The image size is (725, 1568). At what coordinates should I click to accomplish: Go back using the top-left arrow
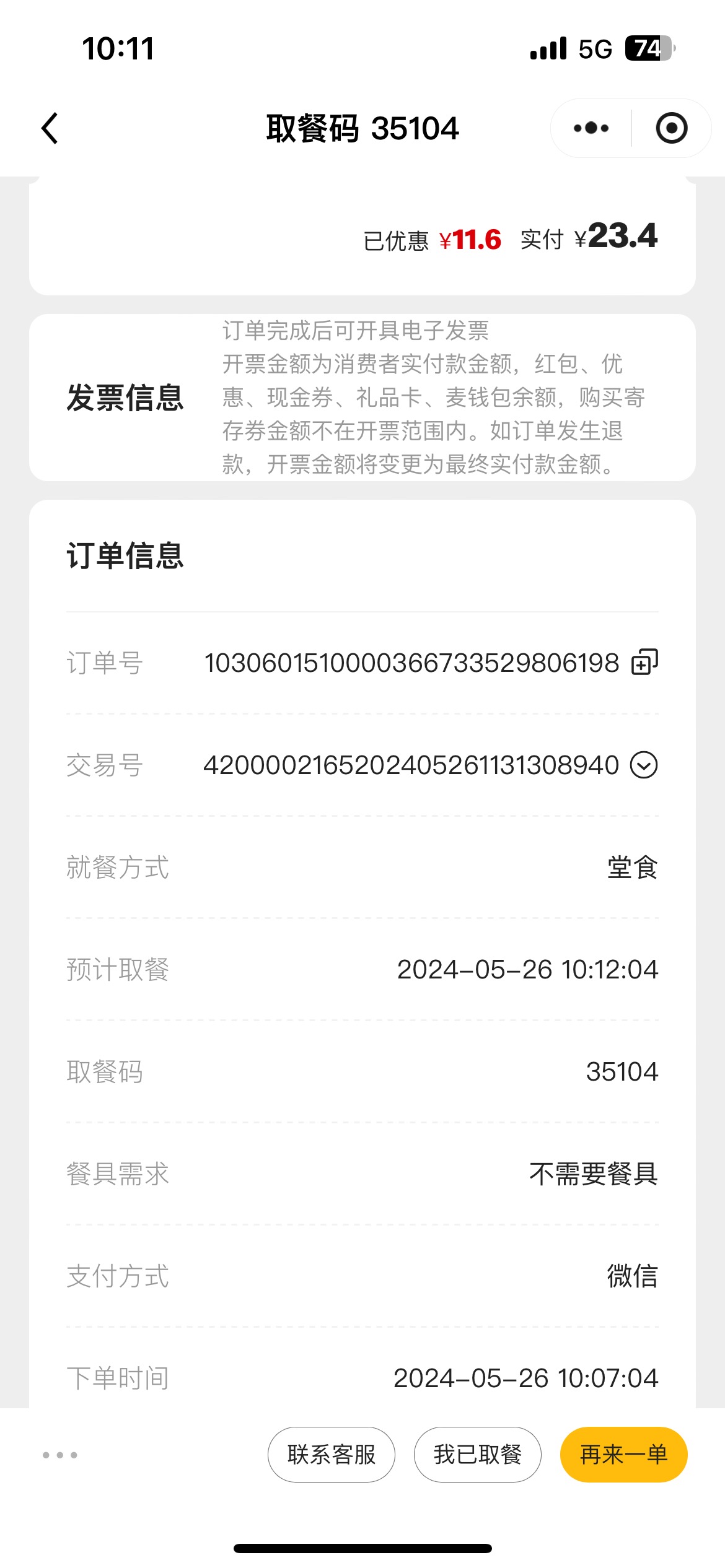pyautogui.click(x=50, y=128)
